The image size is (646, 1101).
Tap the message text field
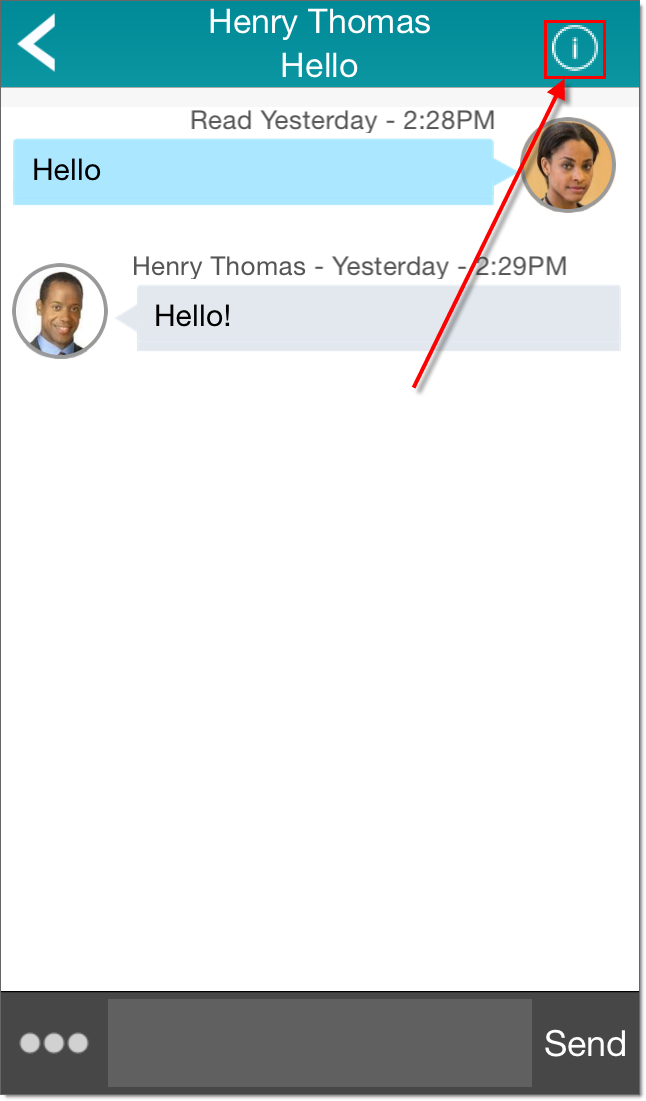click(x=319, y=1043)
